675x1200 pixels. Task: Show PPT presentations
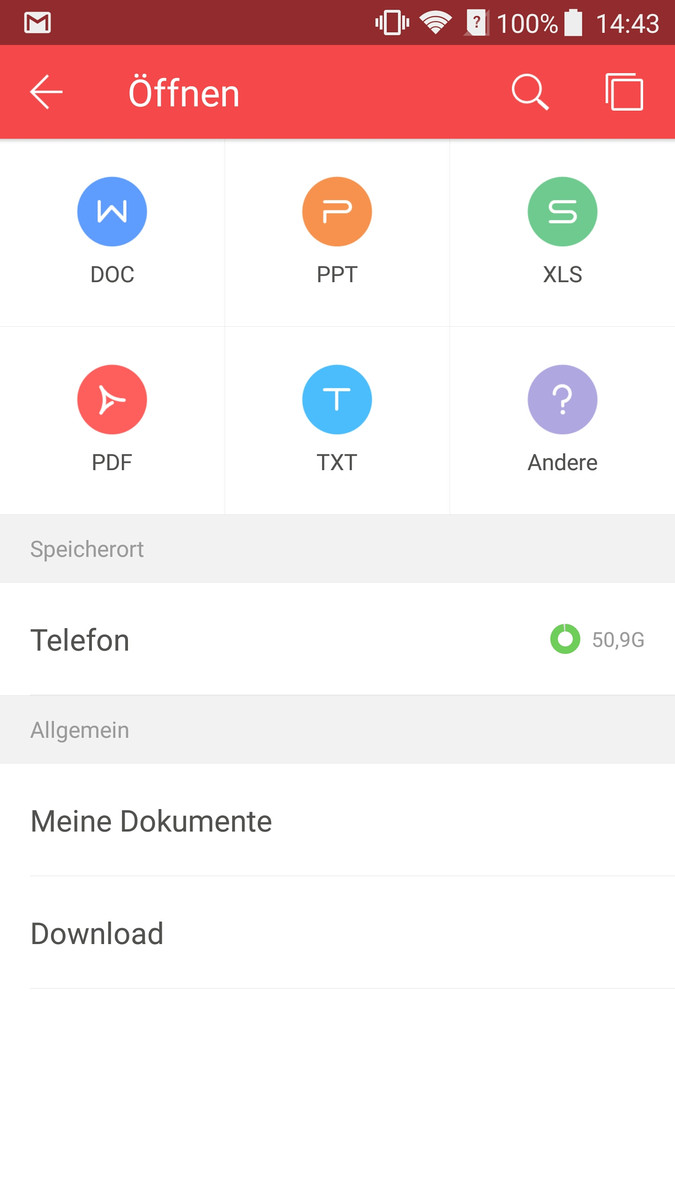[x=337, y=231]
